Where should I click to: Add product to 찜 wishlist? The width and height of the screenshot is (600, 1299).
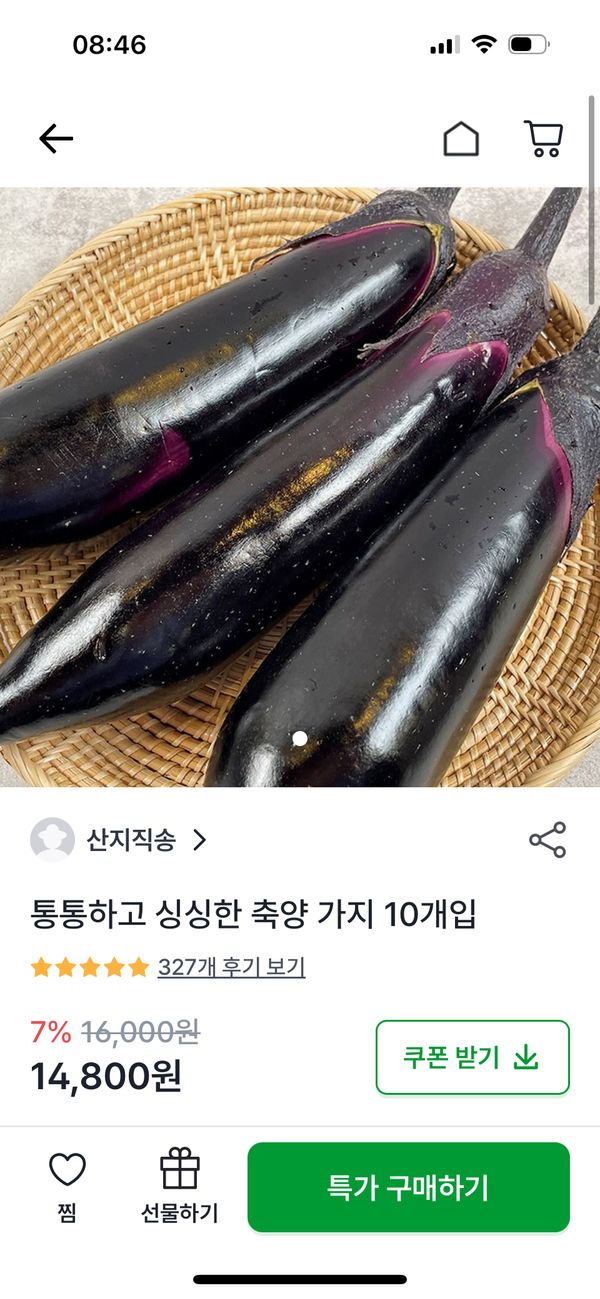[67, 1186]
